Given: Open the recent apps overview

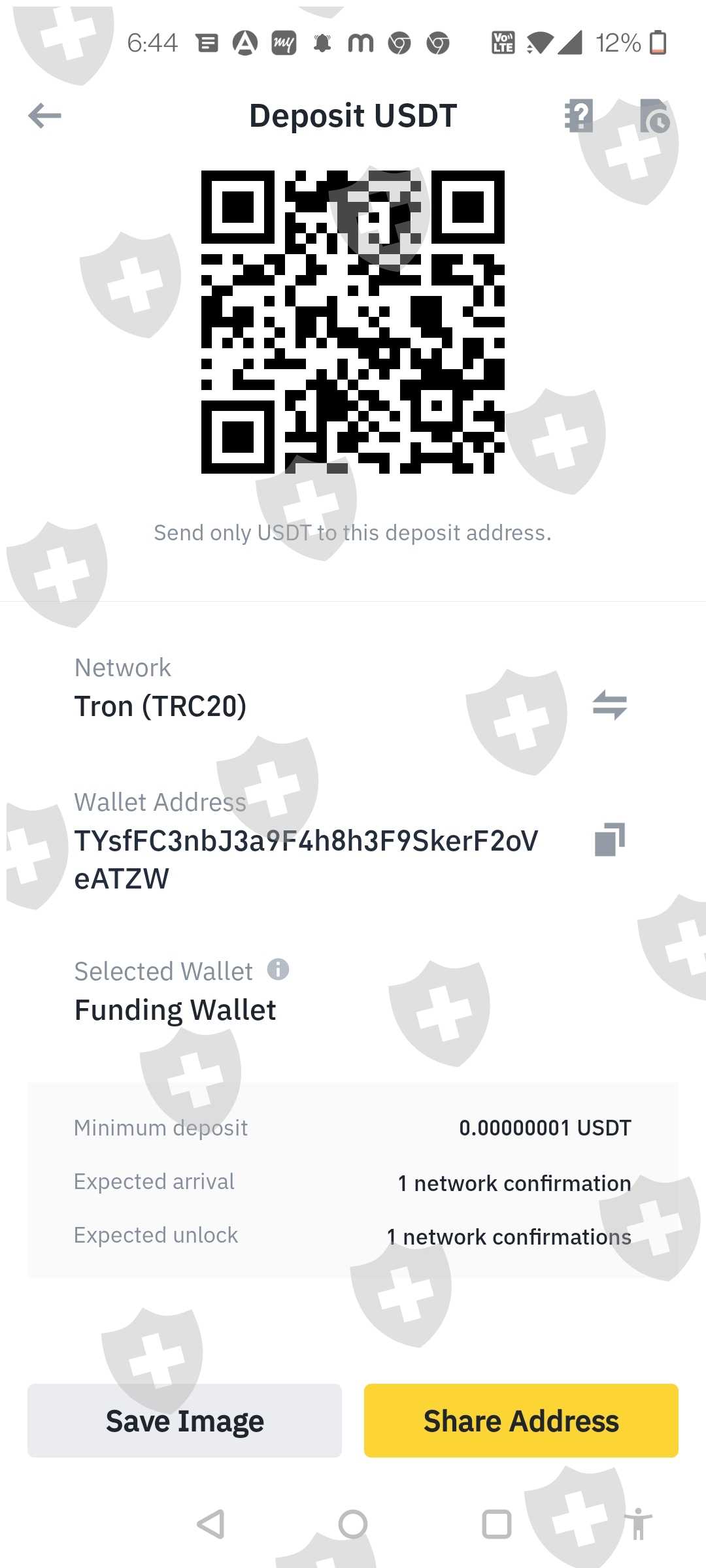Looking at the screenshot, I should [x=497, y=1525].
